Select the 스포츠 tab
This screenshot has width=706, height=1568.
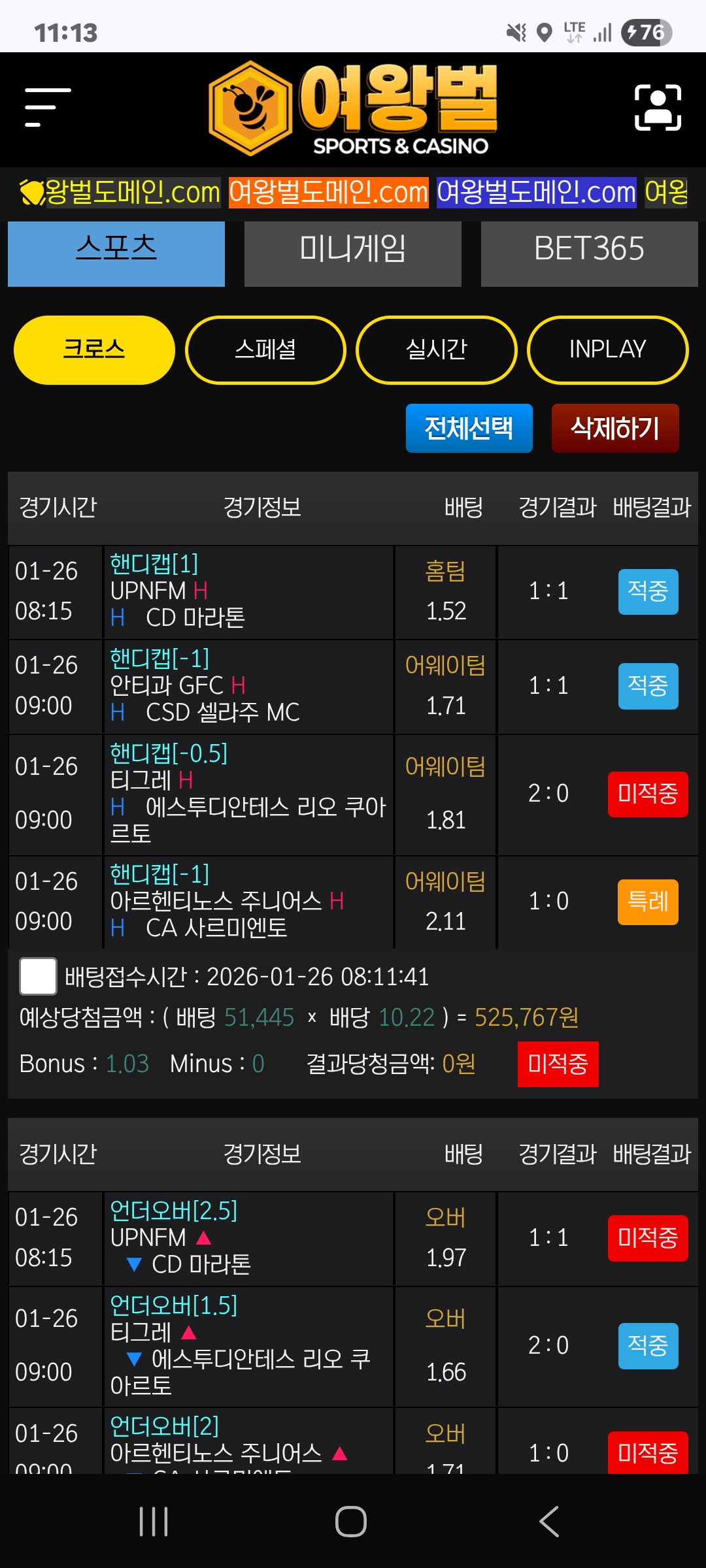116,253
